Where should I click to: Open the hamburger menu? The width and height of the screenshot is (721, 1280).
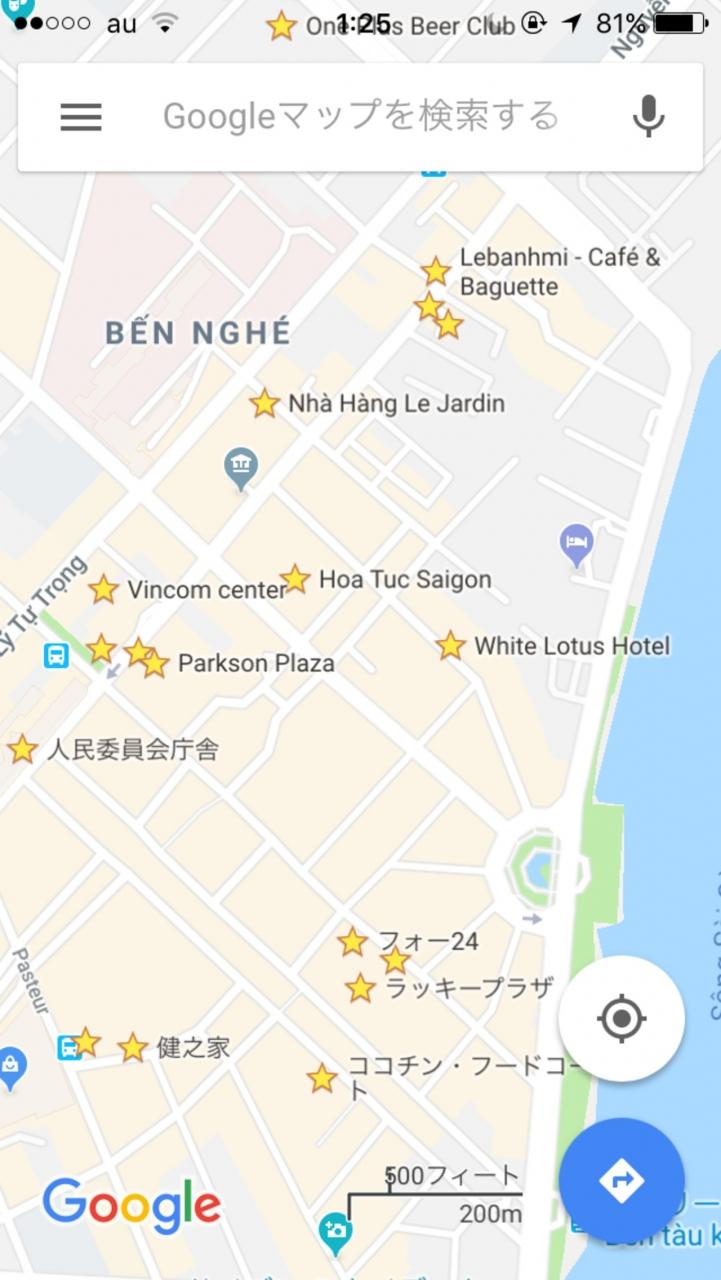coord(81,117)
